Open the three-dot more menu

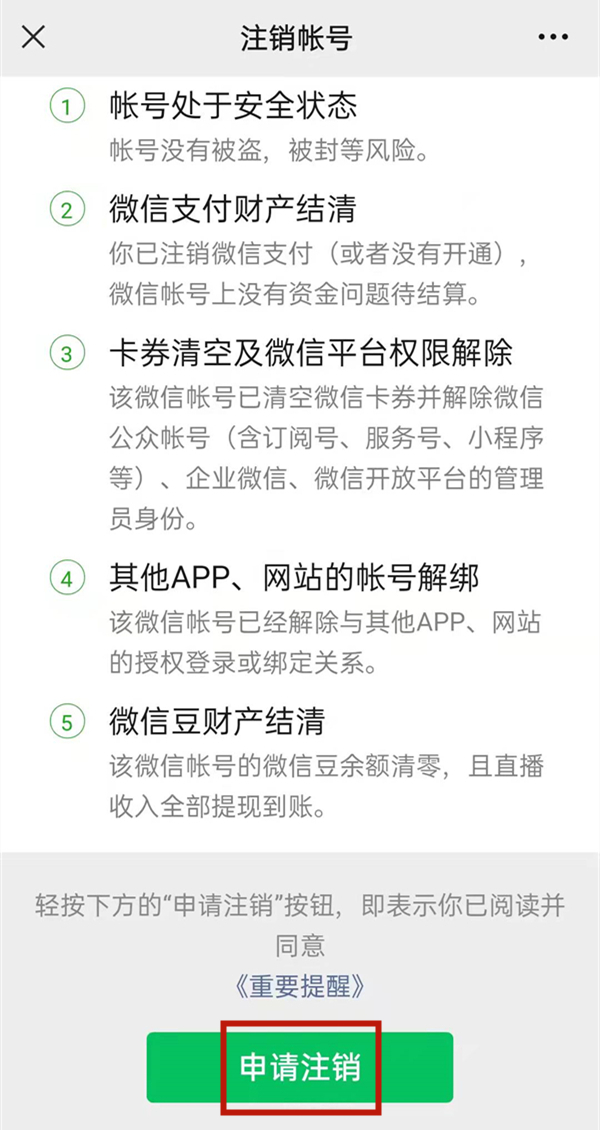(x=552, y=38)
